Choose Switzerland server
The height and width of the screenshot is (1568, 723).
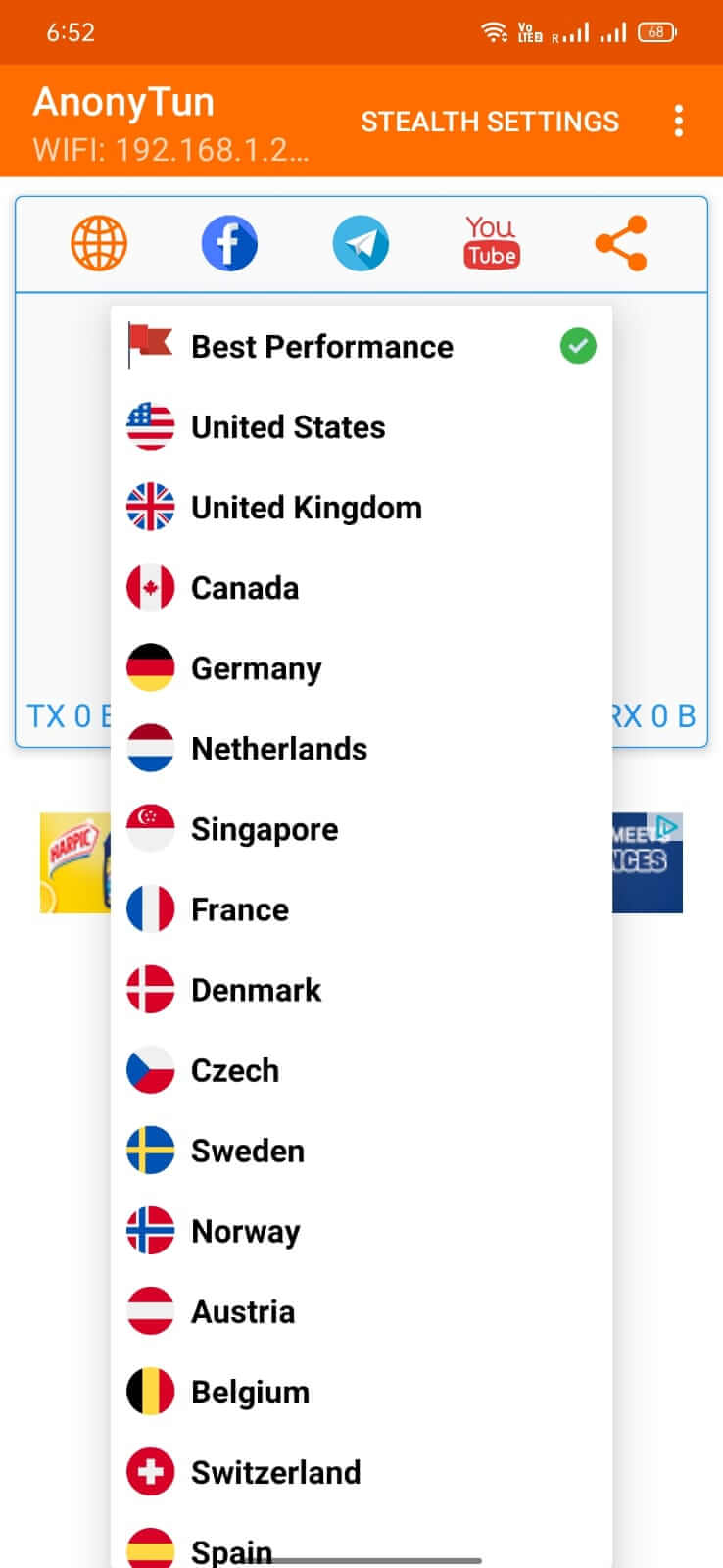tap(361, 1471)
